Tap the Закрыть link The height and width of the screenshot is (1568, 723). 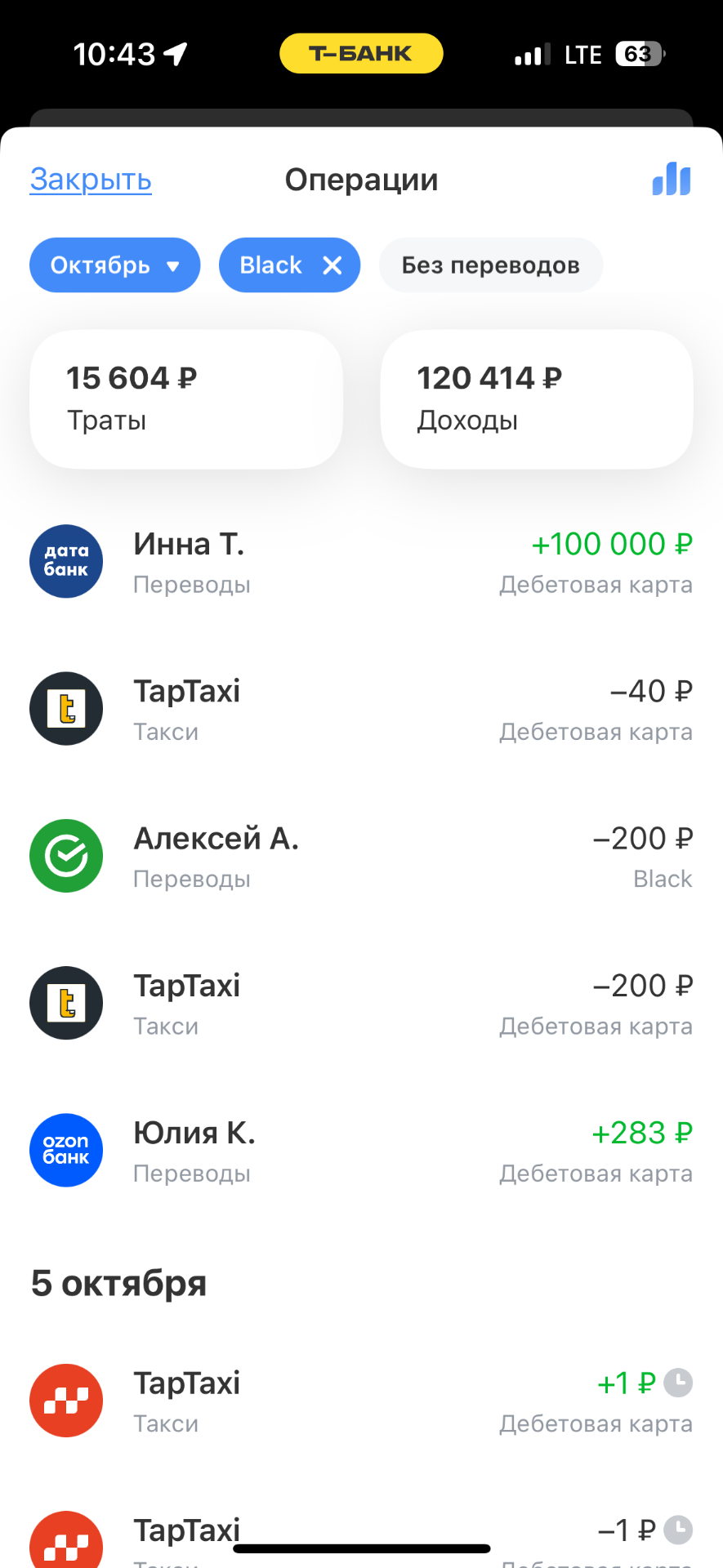(91, 180)
